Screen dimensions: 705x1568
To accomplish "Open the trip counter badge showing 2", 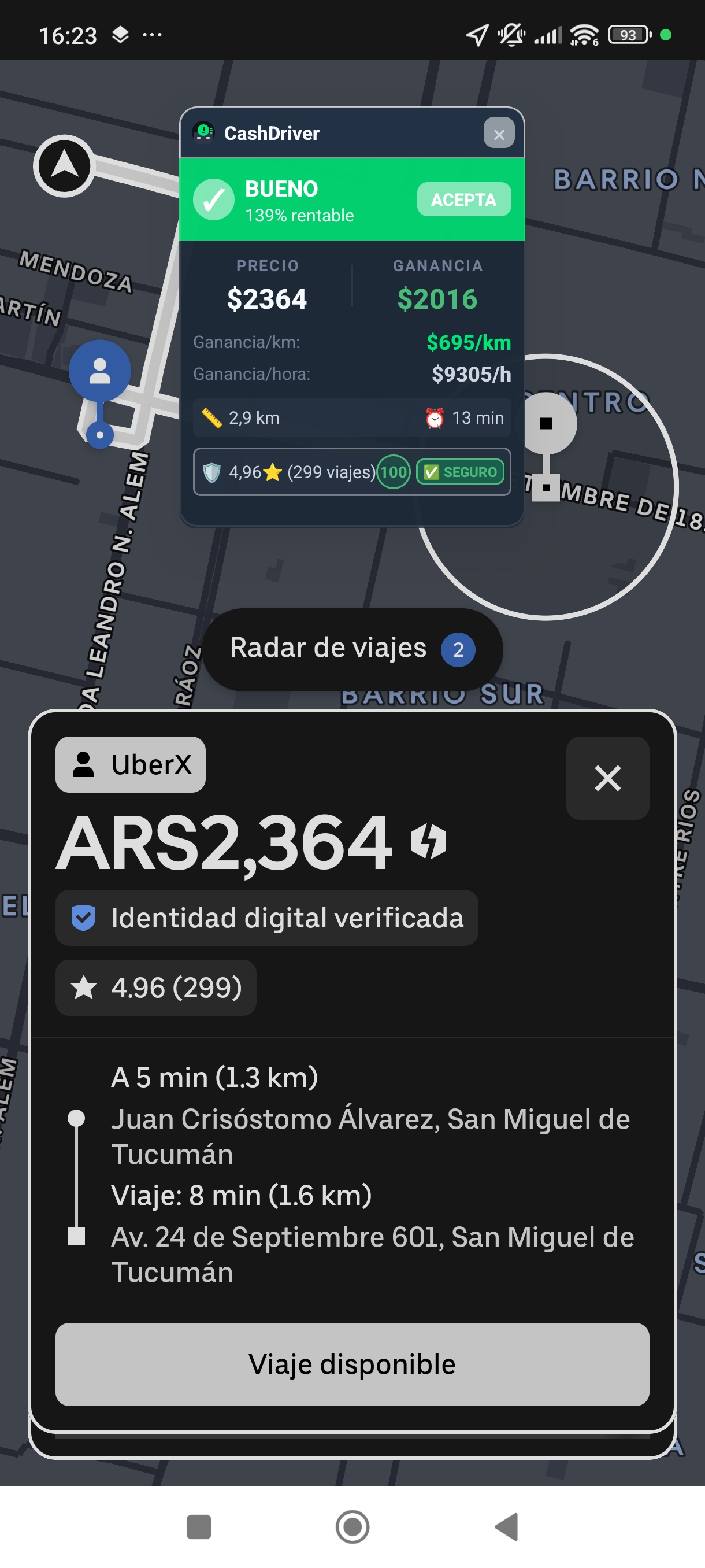I will [x=461, y=649].
